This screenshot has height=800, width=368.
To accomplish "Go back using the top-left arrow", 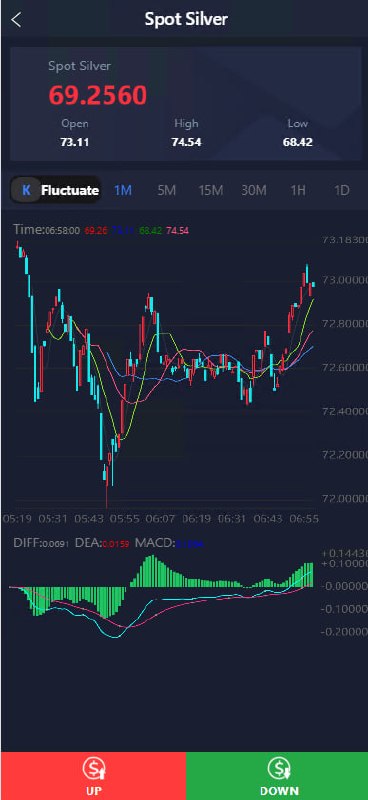I will click(16, 20).
